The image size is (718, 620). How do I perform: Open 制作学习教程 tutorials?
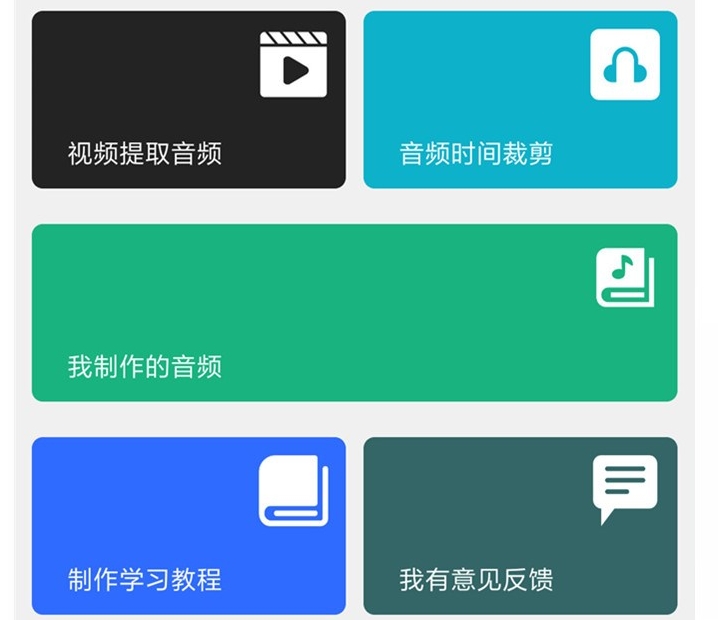click(188, 526)
